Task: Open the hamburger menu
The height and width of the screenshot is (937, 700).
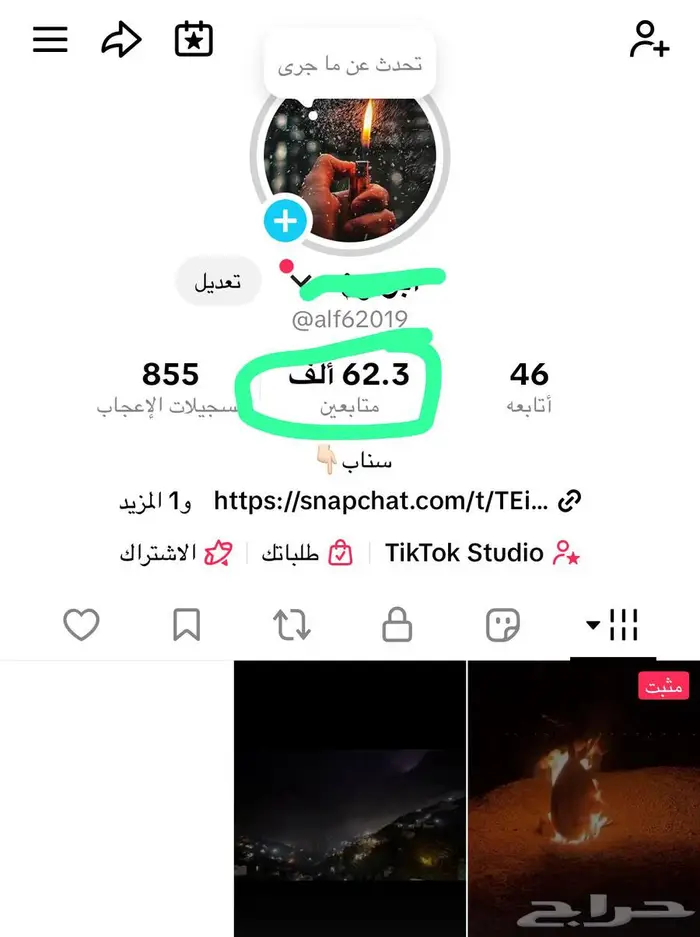Action: pyautogui.click(x=50, y=40)
